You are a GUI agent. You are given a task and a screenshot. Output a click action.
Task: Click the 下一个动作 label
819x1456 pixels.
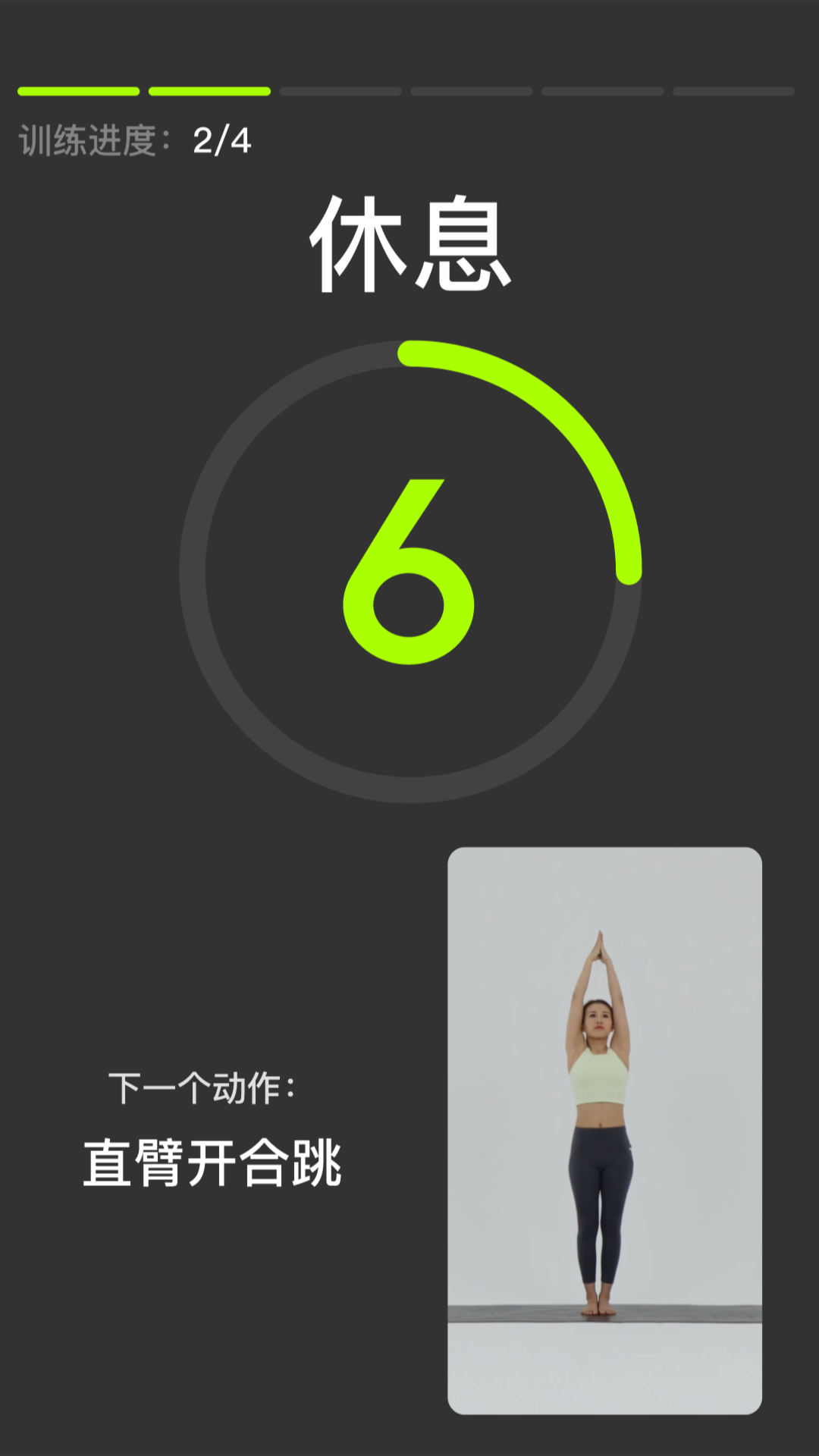click(203, 1086)
